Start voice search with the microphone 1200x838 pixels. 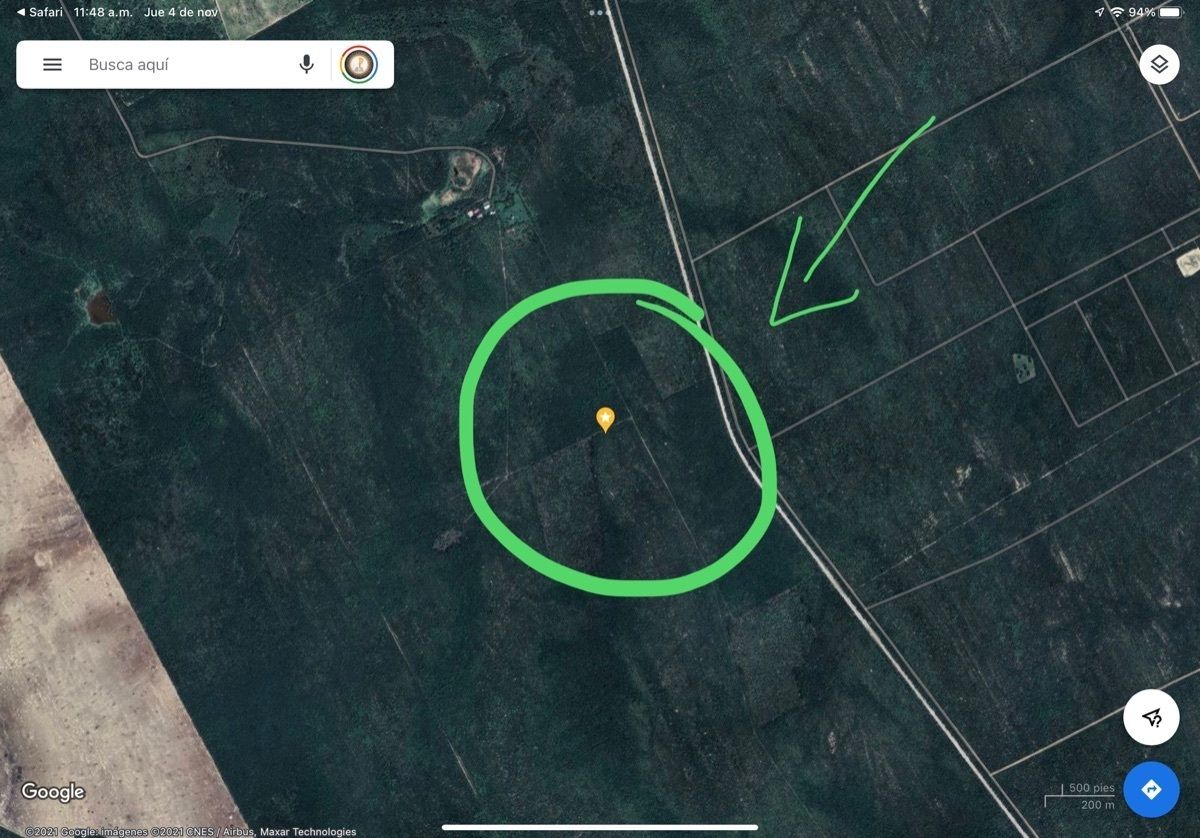pyautogui.click(x=307, y=65)
